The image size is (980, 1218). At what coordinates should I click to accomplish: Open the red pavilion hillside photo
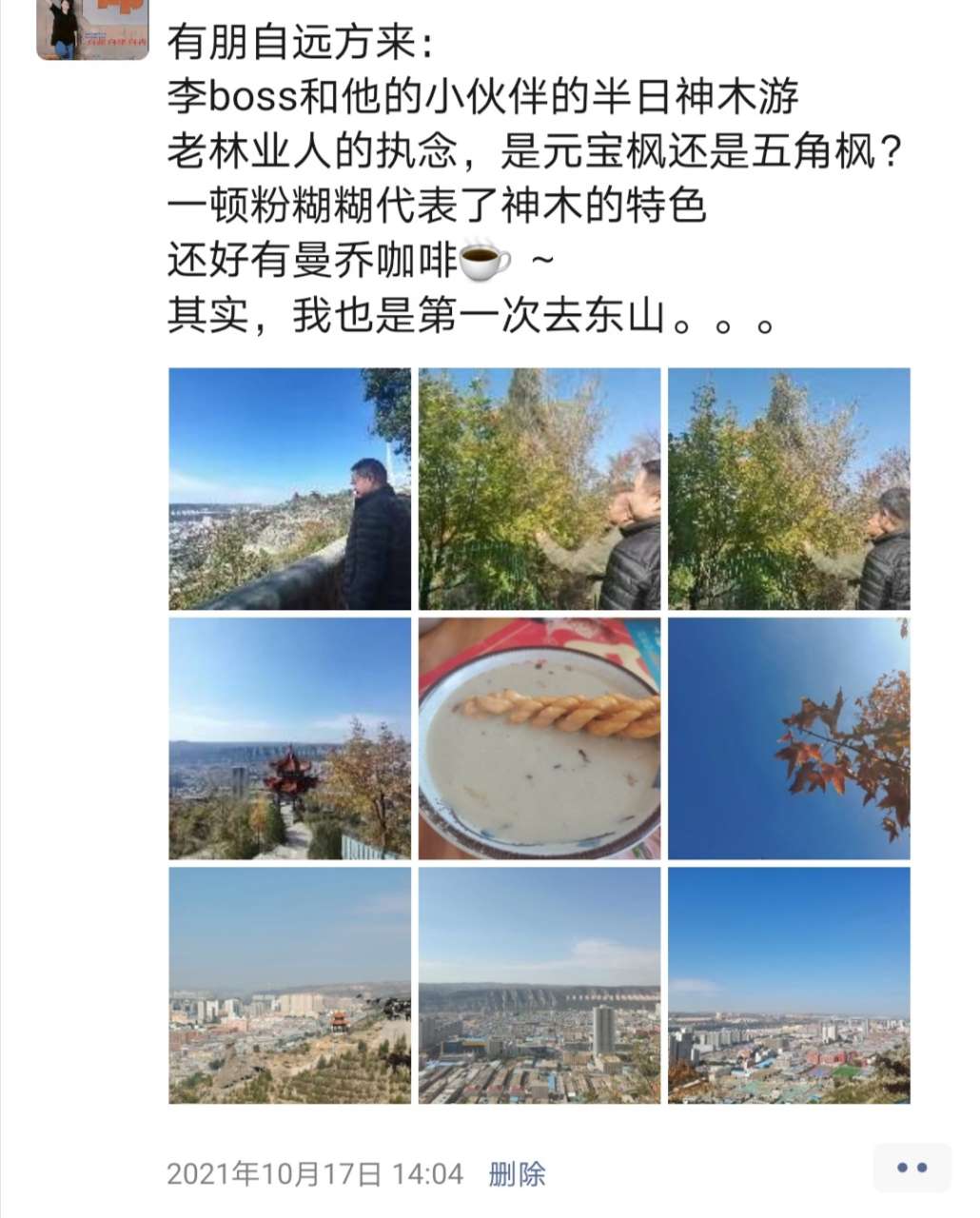[x=289, y=738]
